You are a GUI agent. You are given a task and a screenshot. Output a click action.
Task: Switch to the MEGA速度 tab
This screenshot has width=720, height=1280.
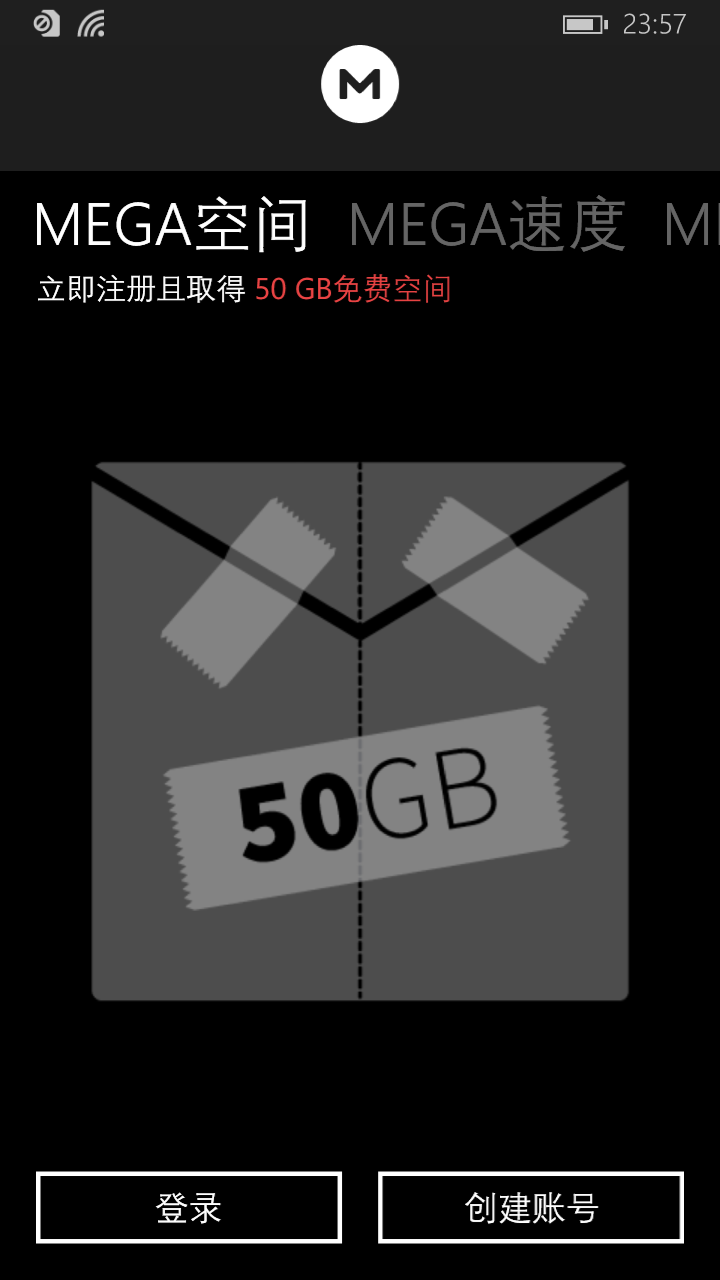pyautogui.click(x=486, y=225)
